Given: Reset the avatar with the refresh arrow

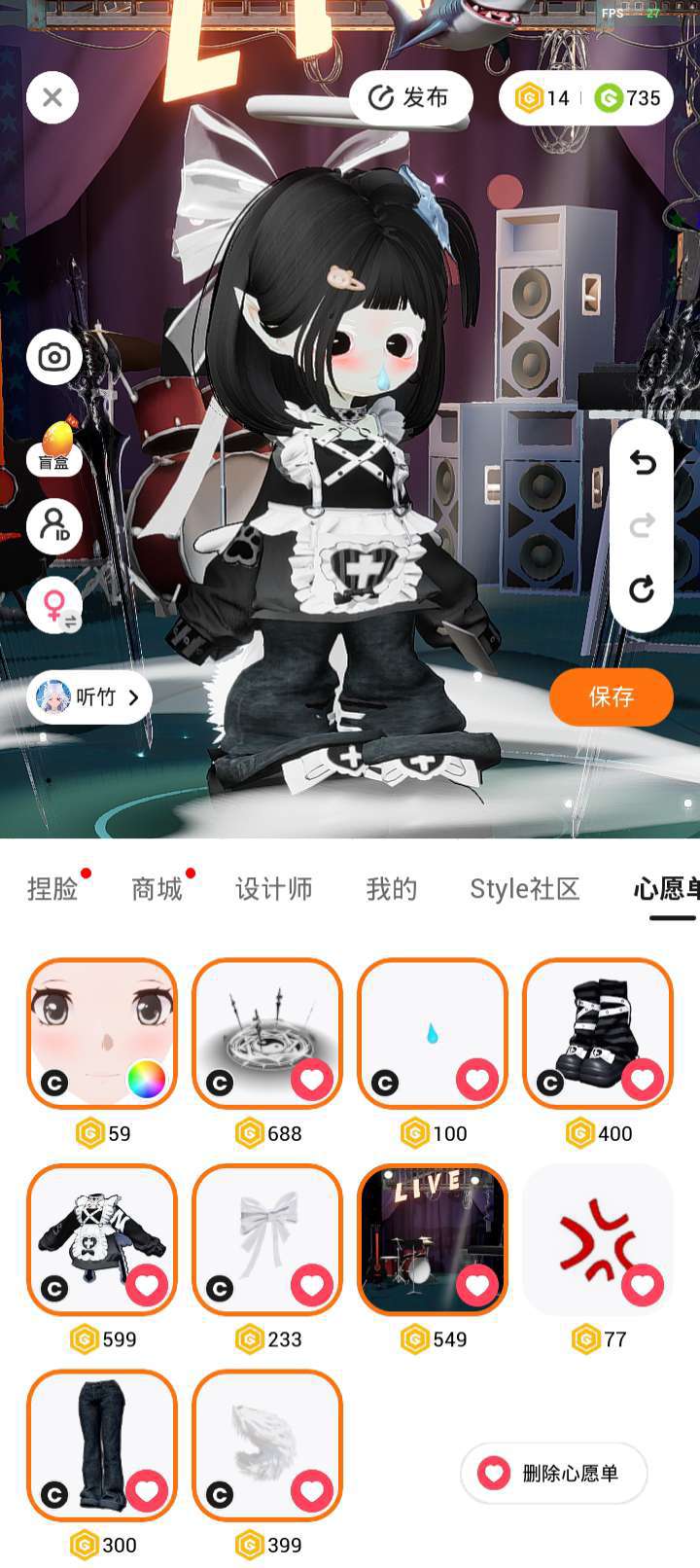Looking at the screenshot, I should pos(642,589).
